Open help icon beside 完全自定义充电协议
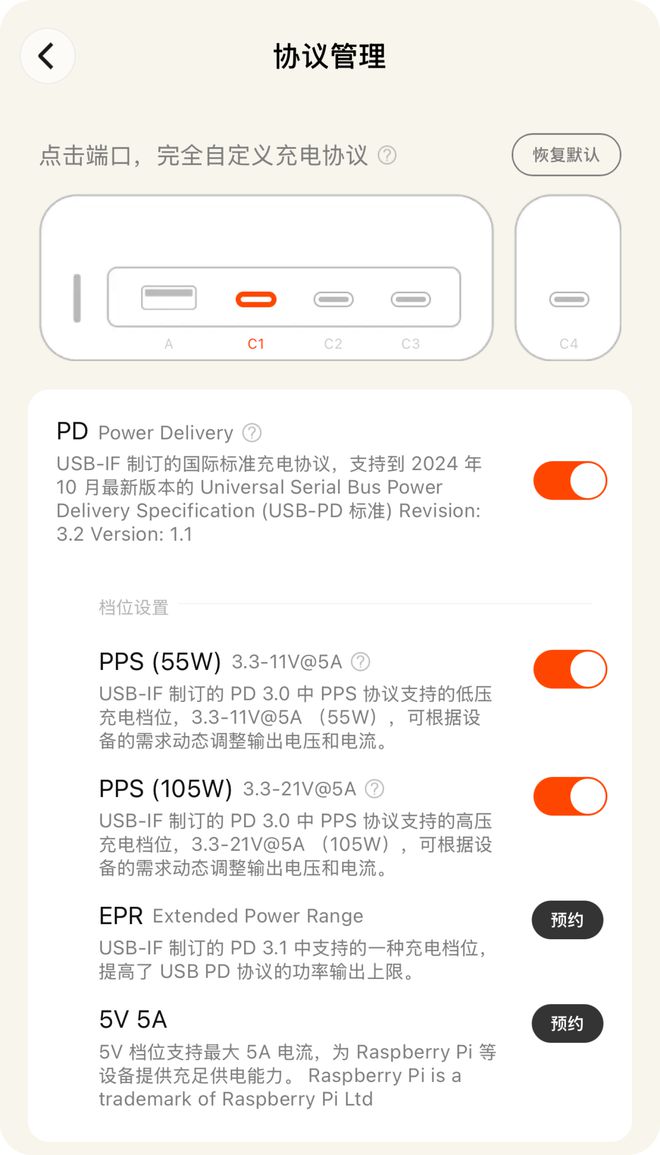The width and height of the screenshot is (660, 1155). click(x=387, y=155)
